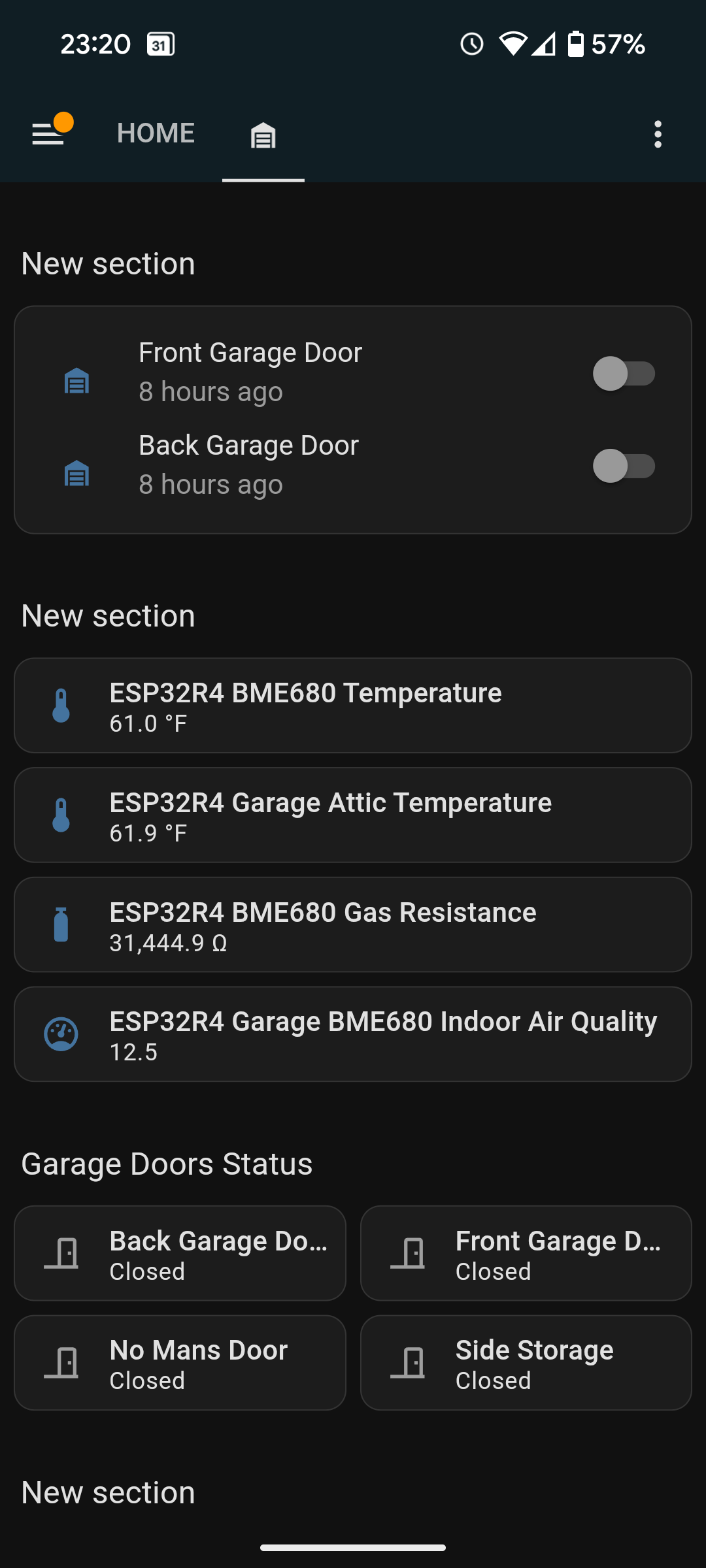Viewport: 706px width, 1568px height.
Task: Open the sidebar menu button
Action: click(x=48, y=134)
